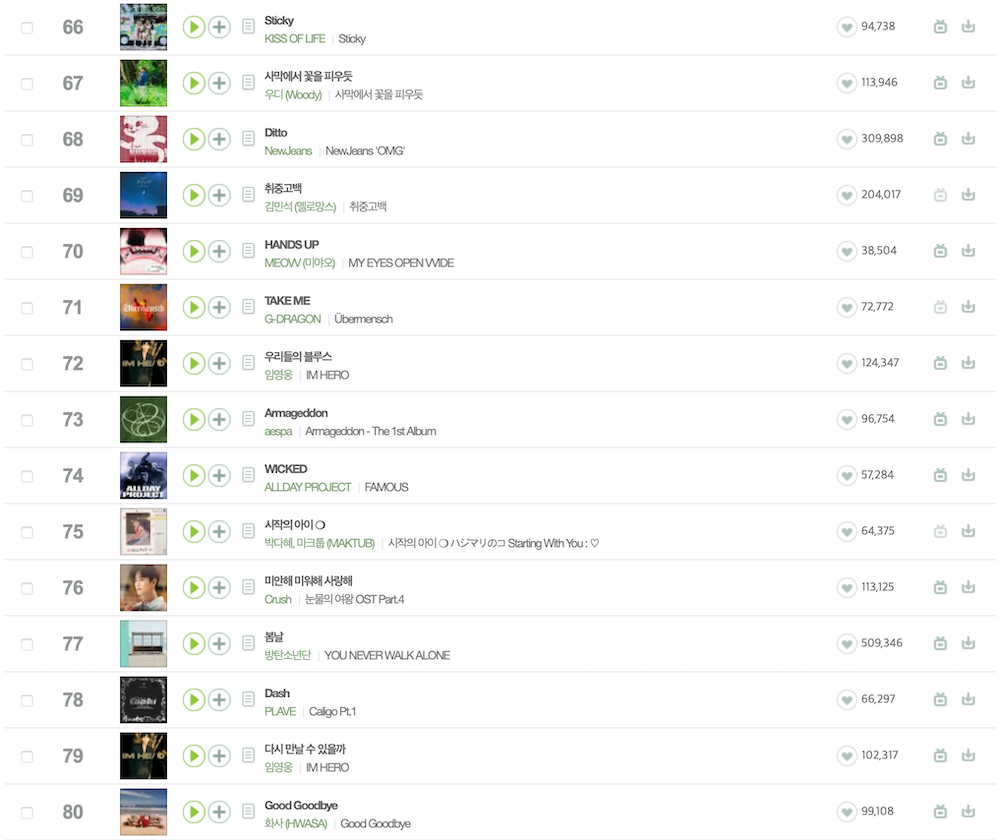Screen dimensions: 1000x840
Task: Open lyrics for WICKED
Action: pyautogui.click(x=248, y=475)
